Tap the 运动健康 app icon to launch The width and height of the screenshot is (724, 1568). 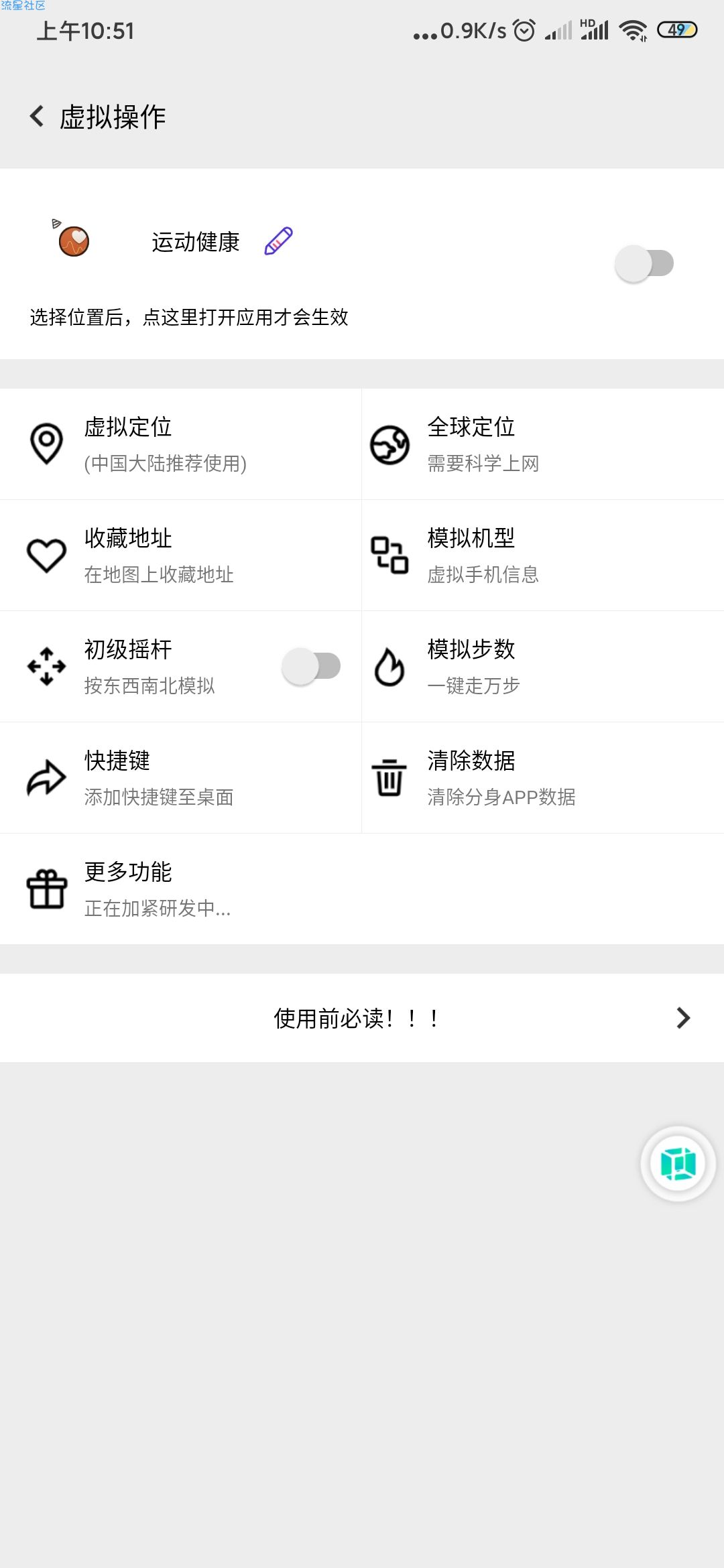[72, 239]
